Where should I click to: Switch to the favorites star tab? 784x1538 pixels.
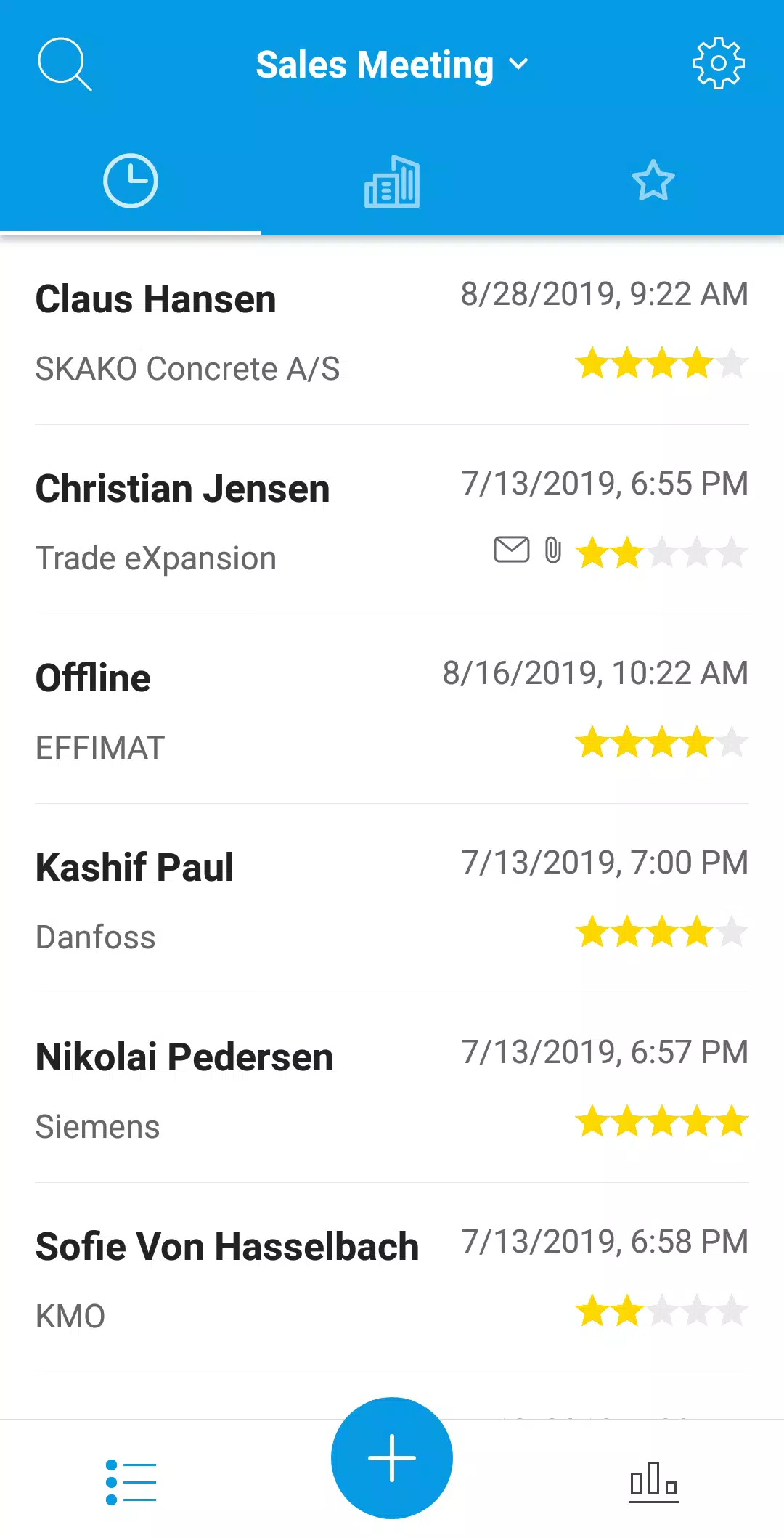(x=653, y=181)
